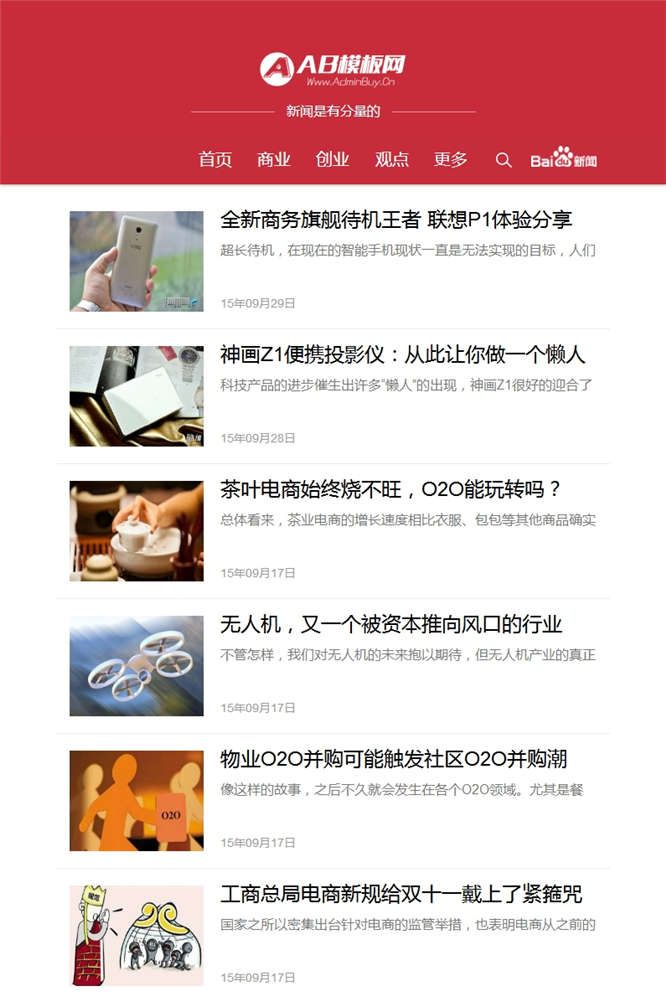Open the search magnifier icon

[504, 160]
